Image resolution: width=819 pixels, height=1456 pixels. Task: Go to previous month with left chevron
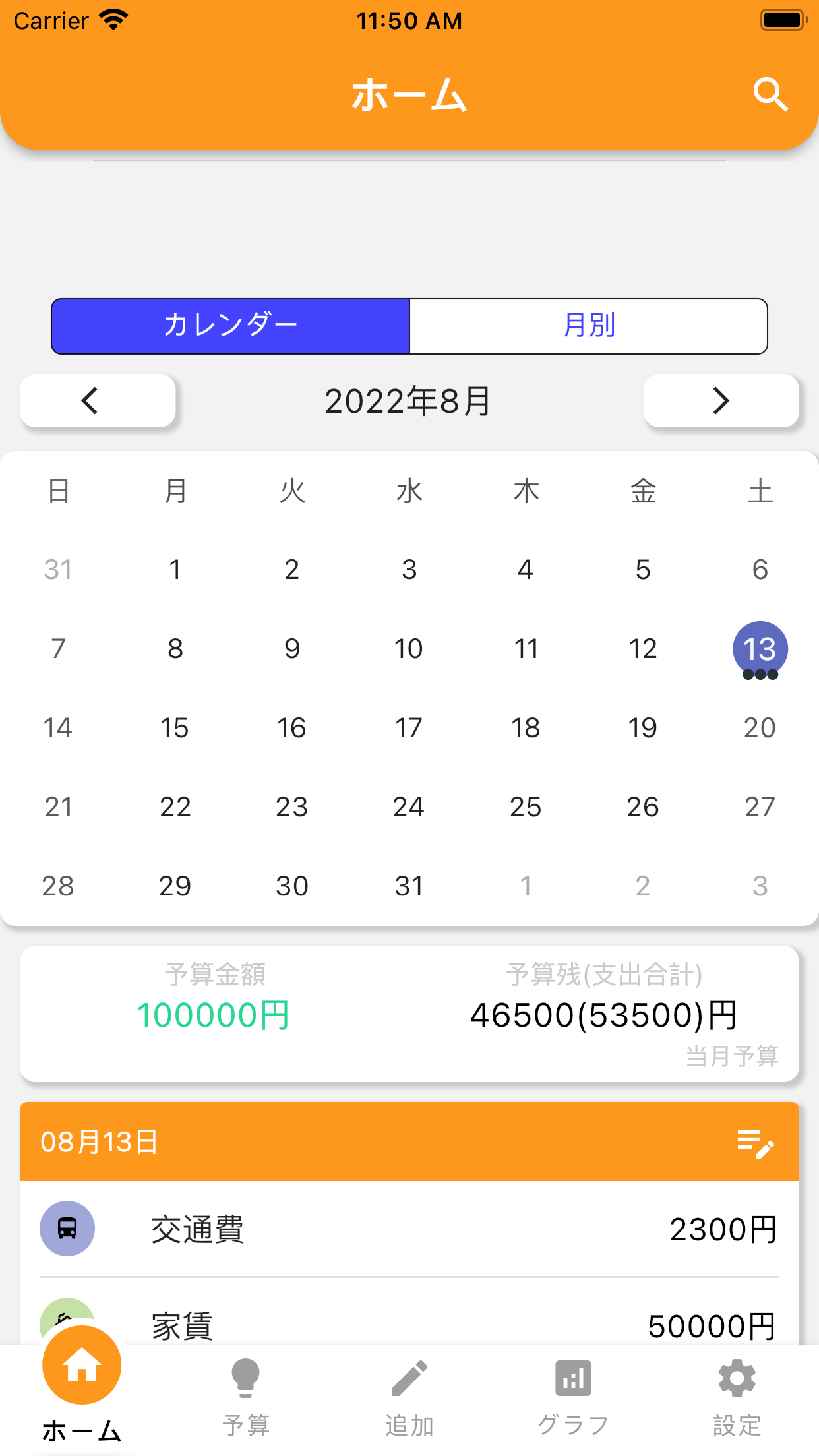point(97,400)
